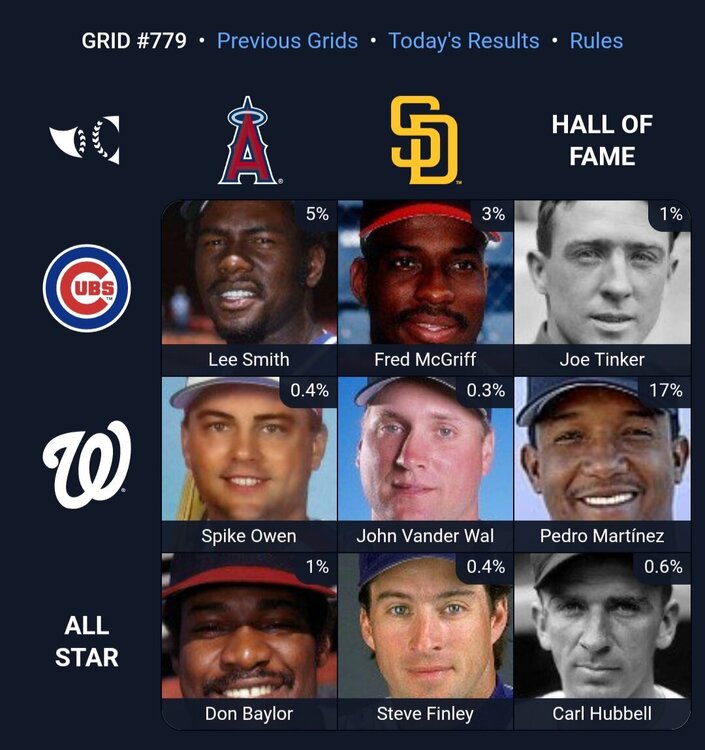
Task: Open the Carl Hubbell cell
Action: (x=602, y=640)
